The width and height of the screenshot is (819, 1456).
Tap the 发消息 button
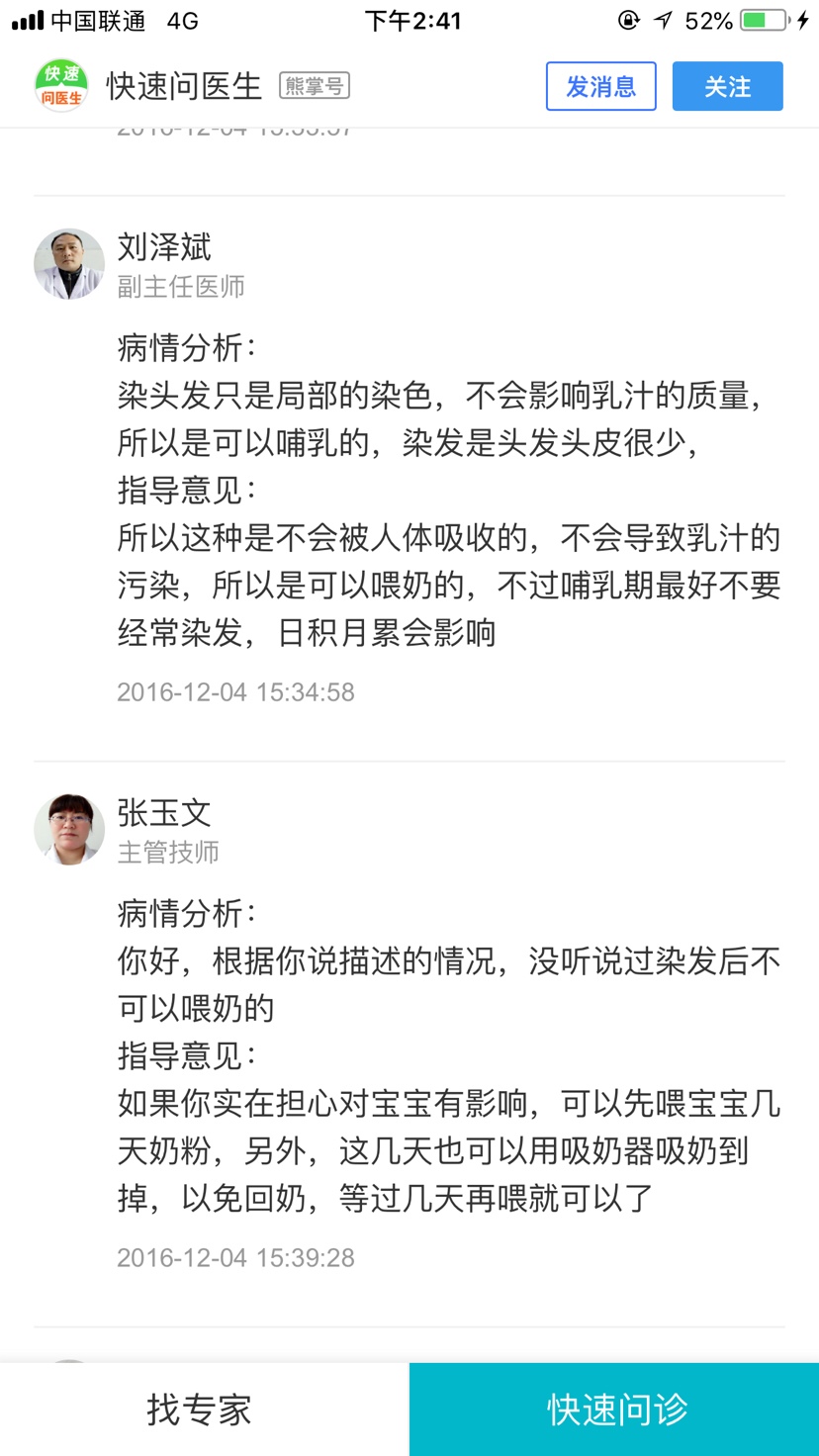tap(600, 86)
